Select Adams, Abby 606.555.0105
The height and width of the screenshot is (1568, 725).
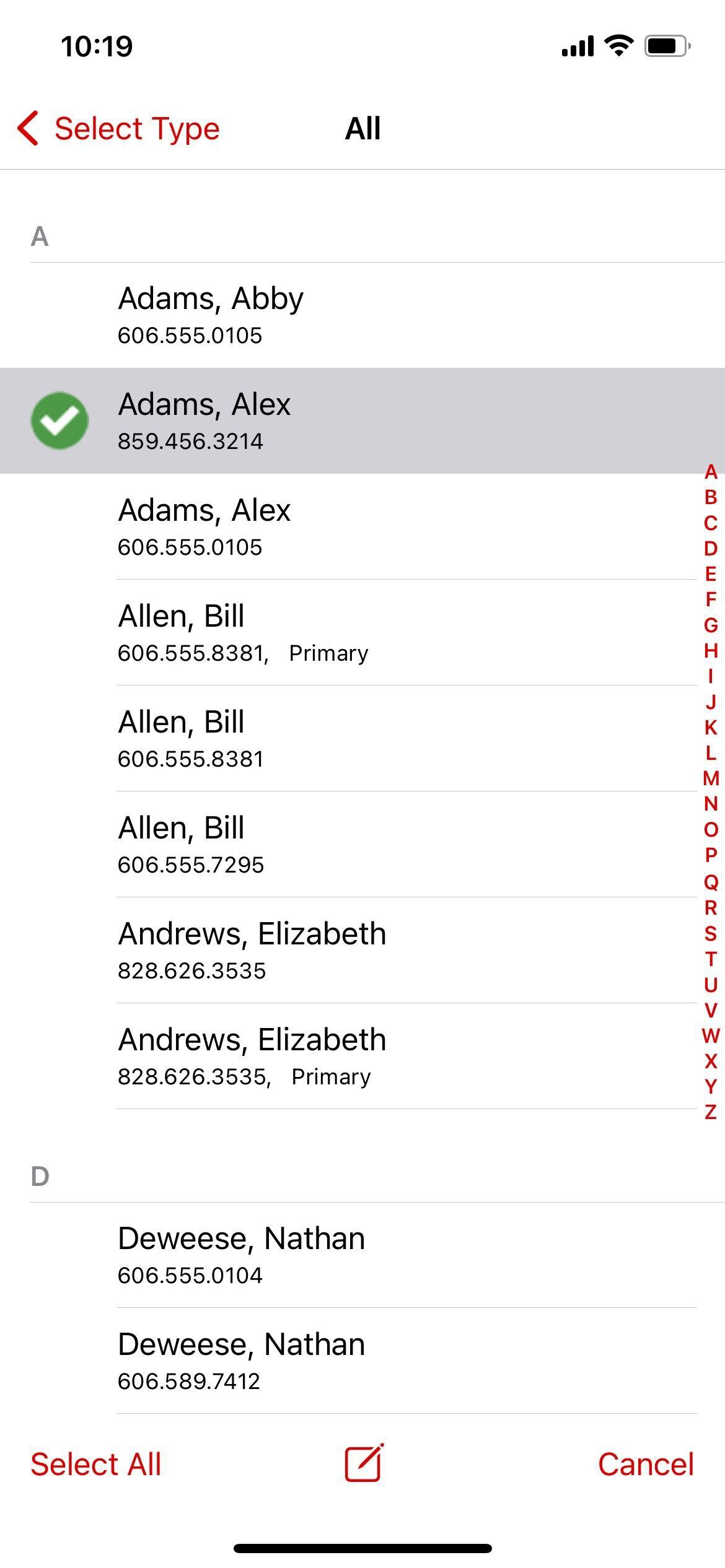tap(362, 315)
